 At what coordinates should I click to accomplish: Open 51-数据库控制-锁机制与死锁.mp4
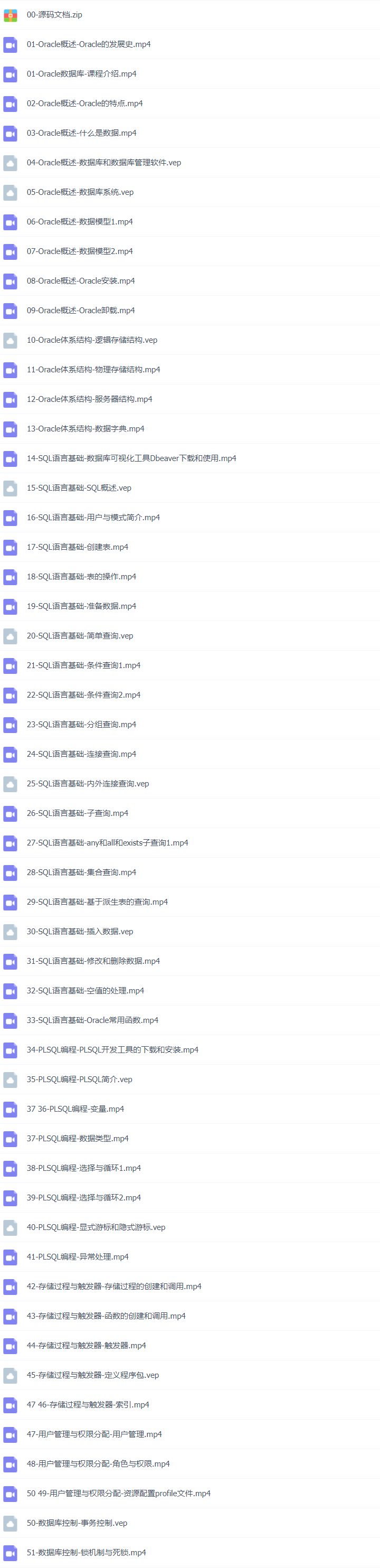85,1552
